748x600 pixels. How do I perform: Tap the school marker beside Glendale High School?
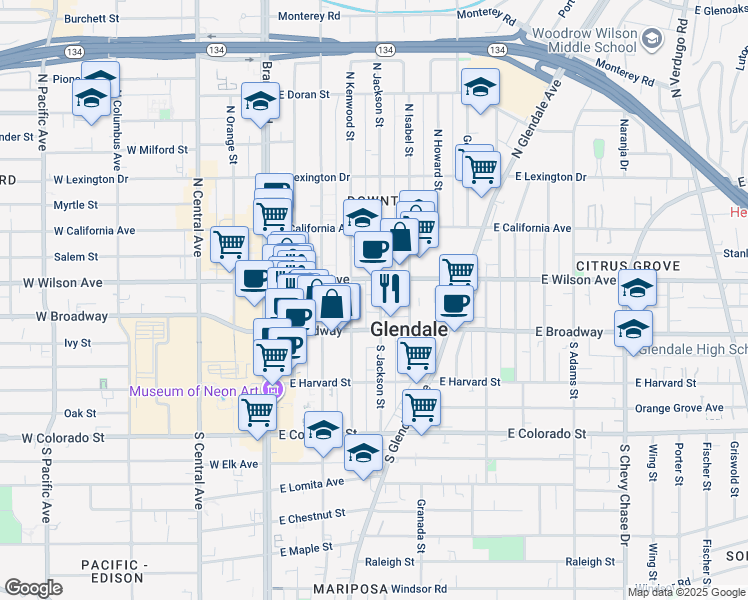634,329
